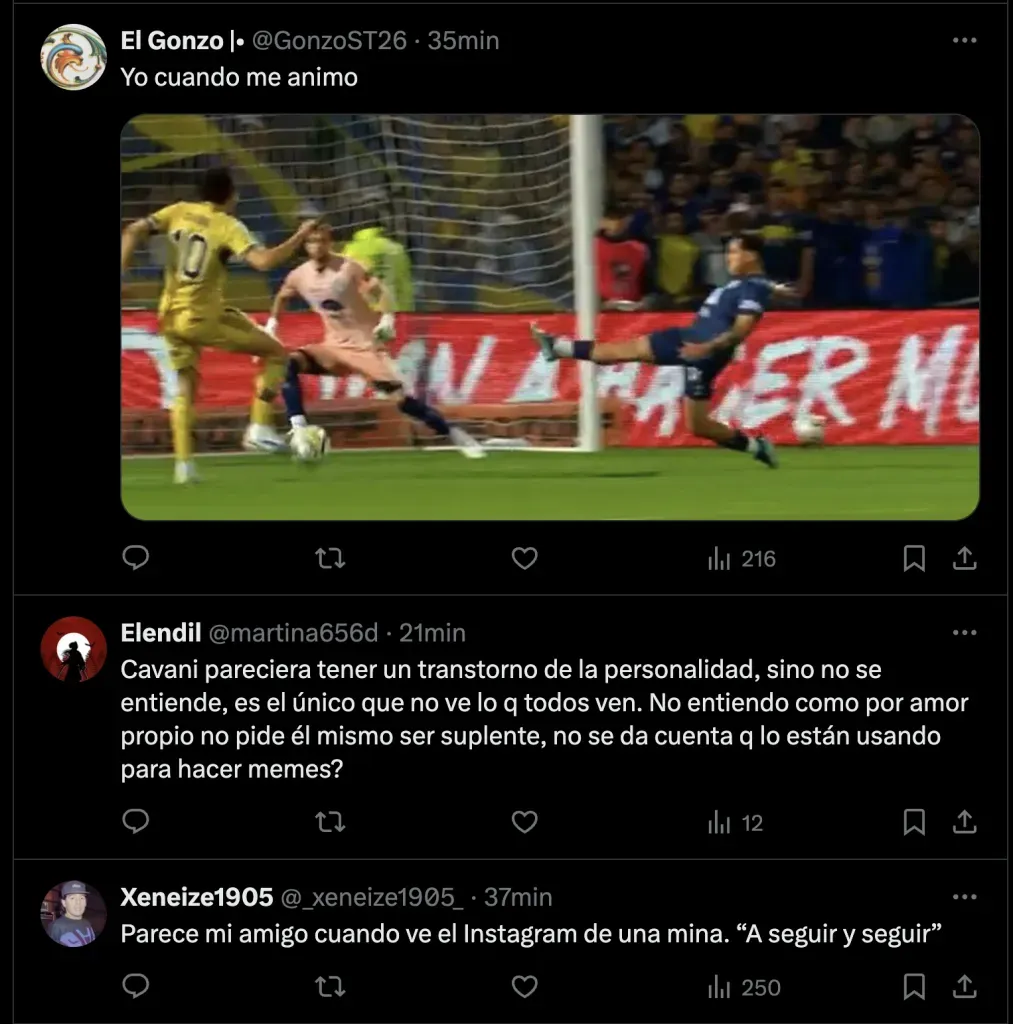Like Elendil's tweet

525,822
